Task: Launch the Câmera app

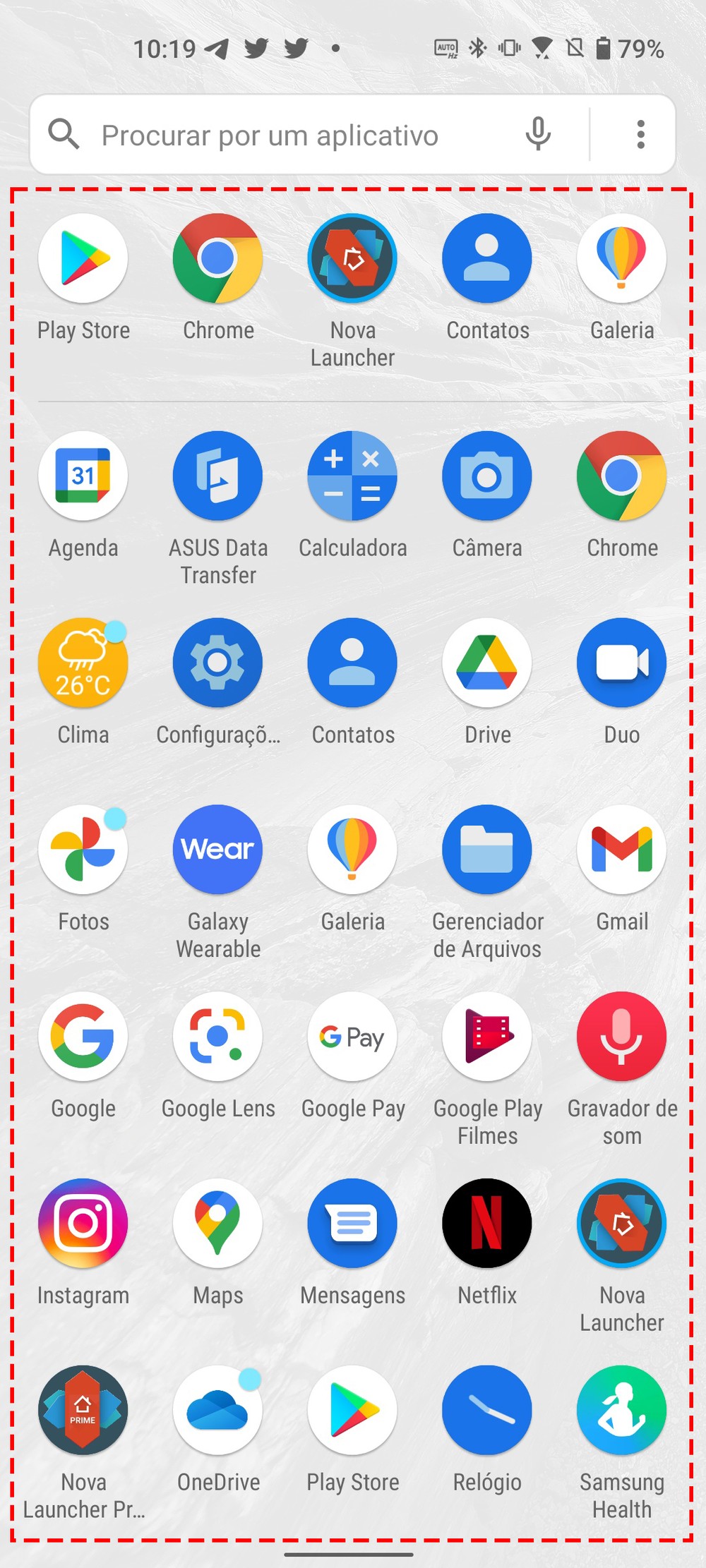Action: pos(487,476)
